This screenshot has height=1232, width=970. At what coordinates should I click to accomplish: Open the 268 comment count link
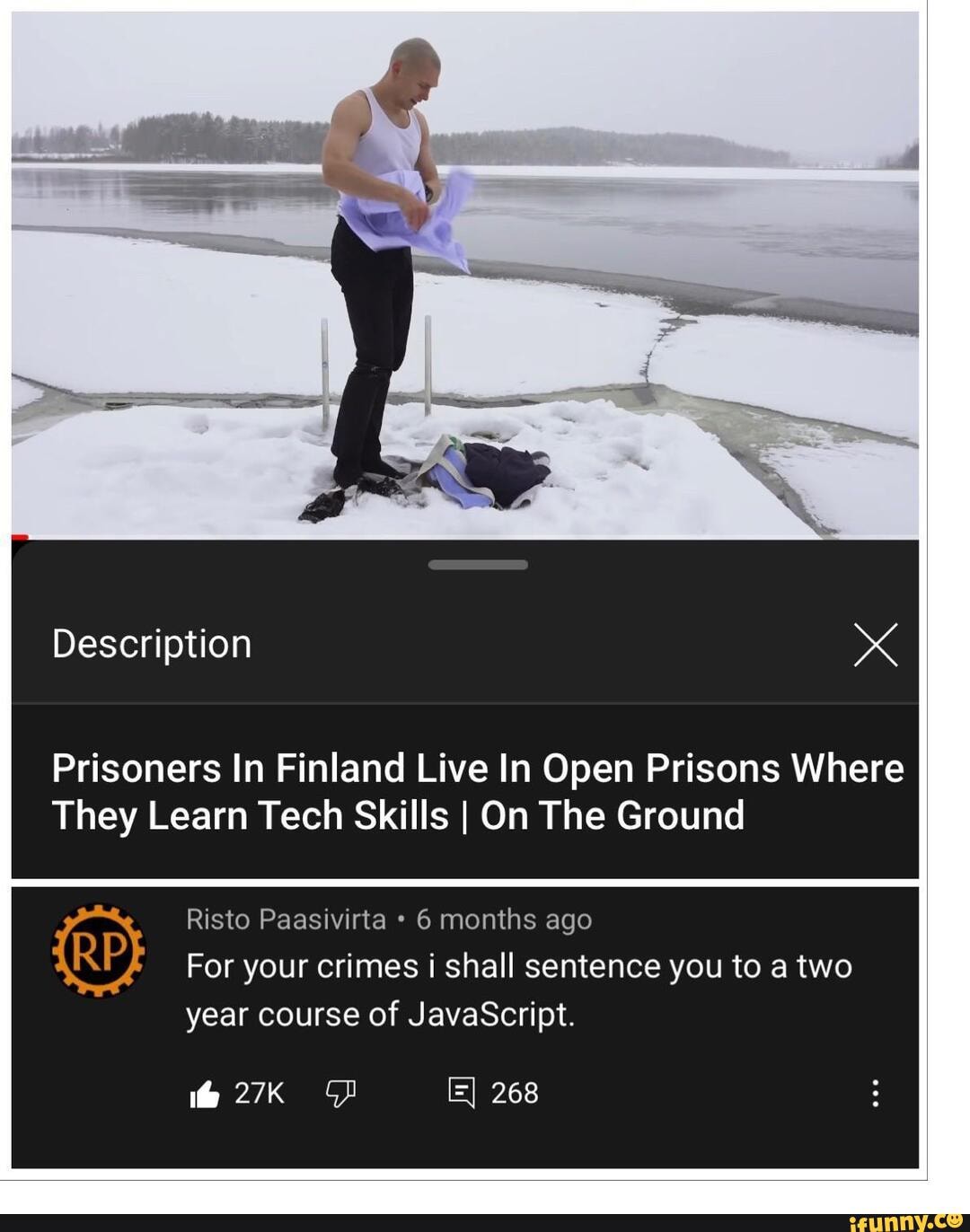(514, 1092)
